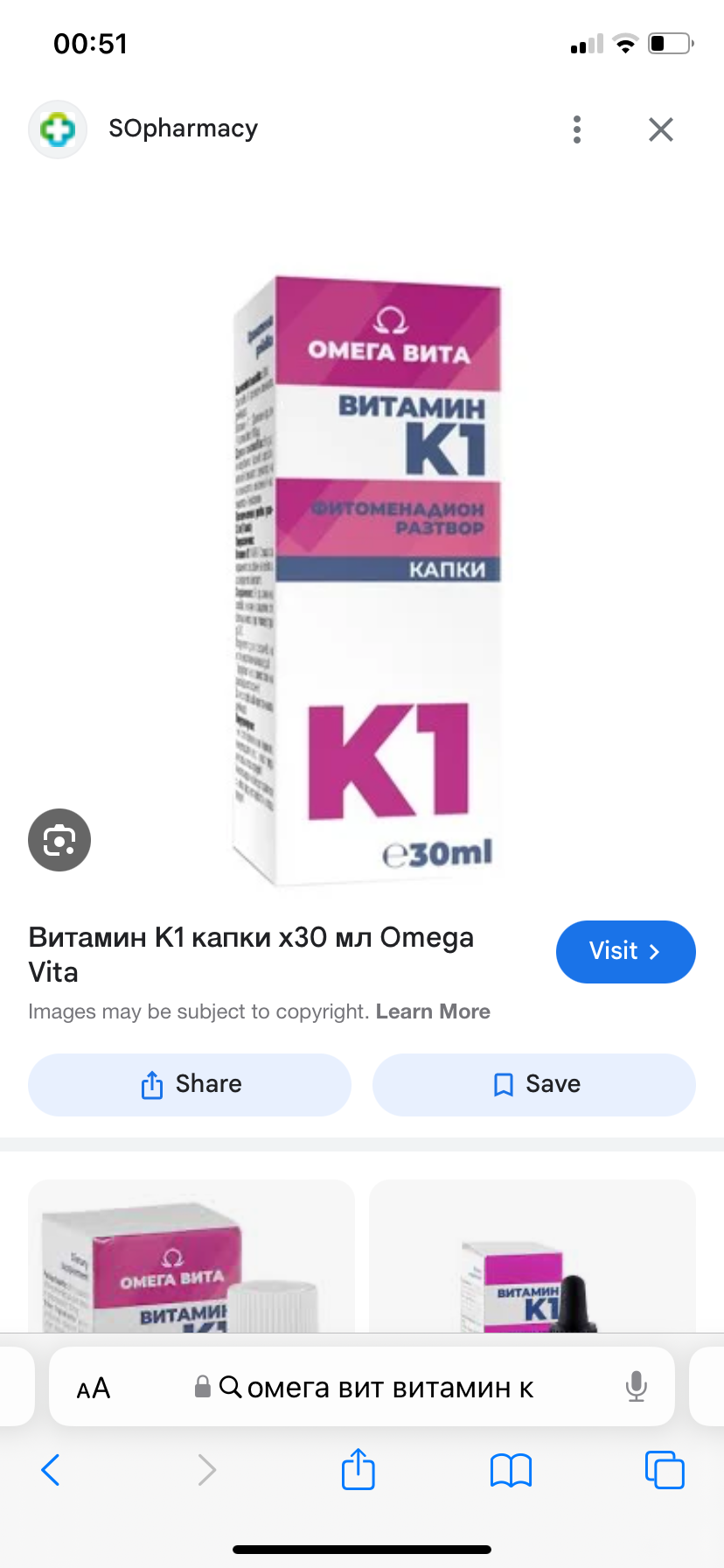Viewport: 724px width, 1568px height.
Task: Open the related Омега Вита box image
Action: (x=191, y=1256)
